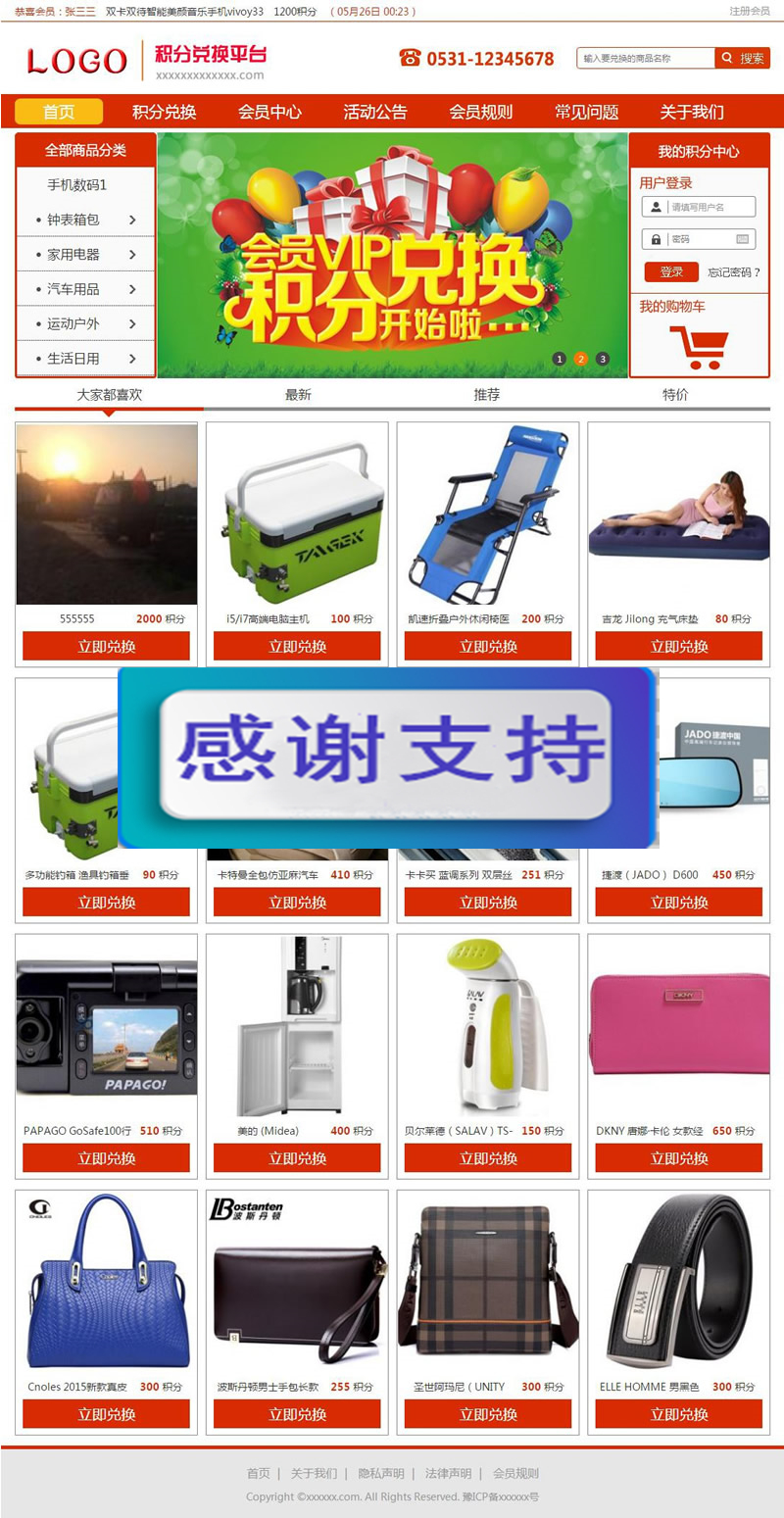Enter the username field in 用户登录
This screenshot has width=784, height=1518.
[x=710, y=207]
